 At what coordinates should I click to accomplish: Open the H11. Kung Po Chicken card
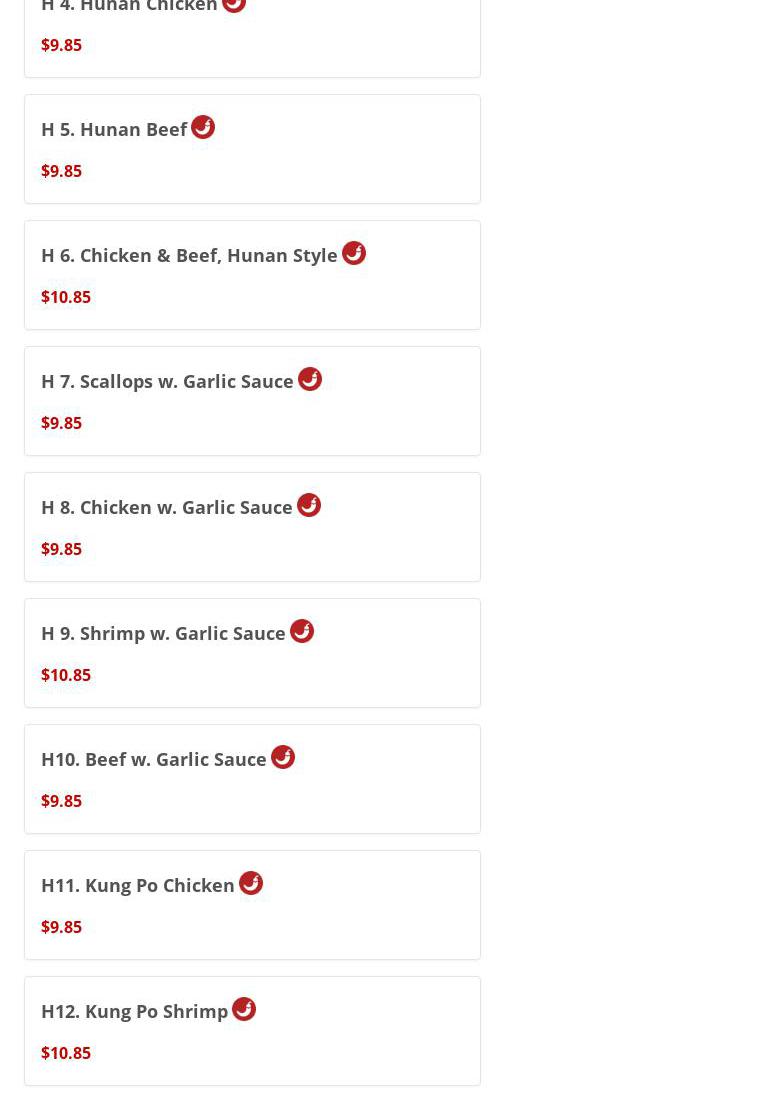click(x=251, y=905)
